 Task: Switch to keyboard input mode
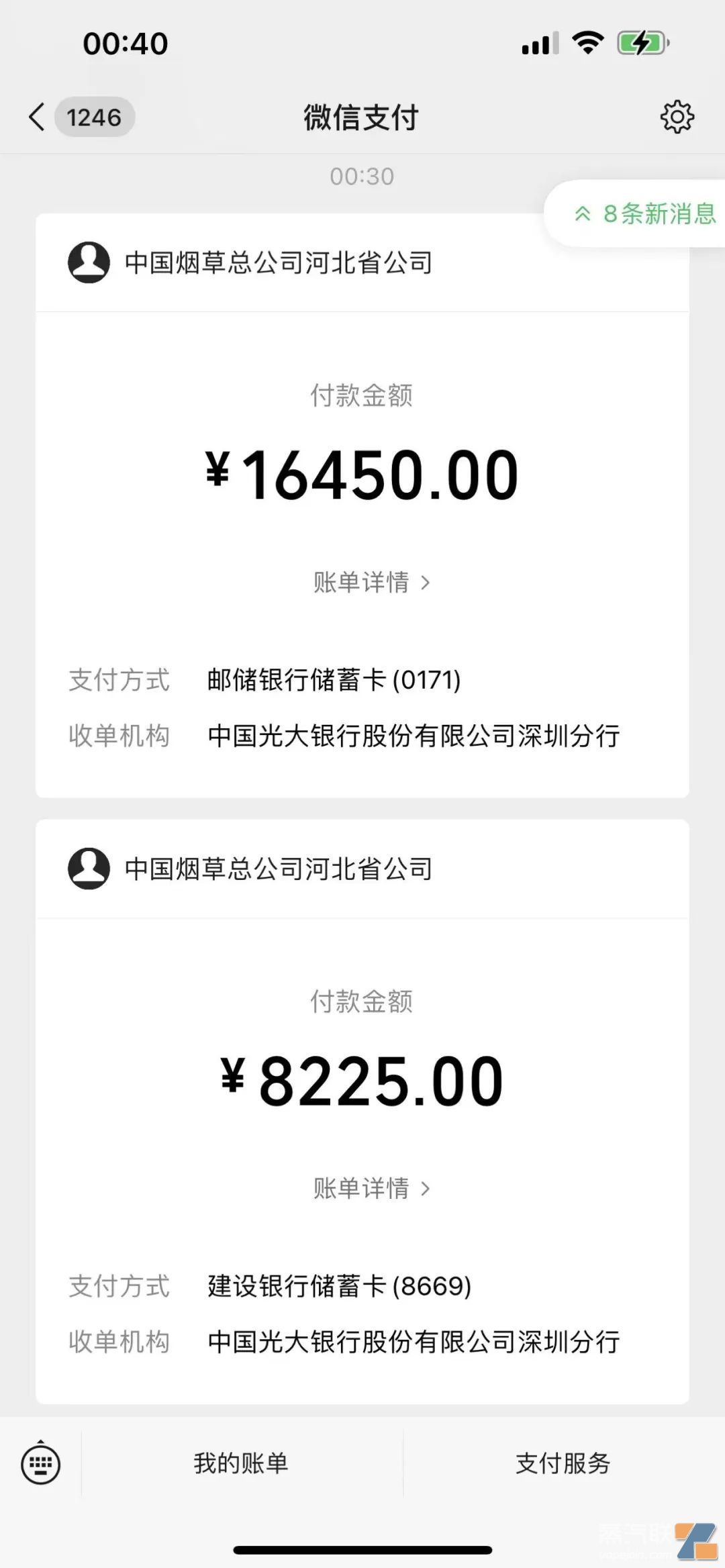pos(41,1464)
